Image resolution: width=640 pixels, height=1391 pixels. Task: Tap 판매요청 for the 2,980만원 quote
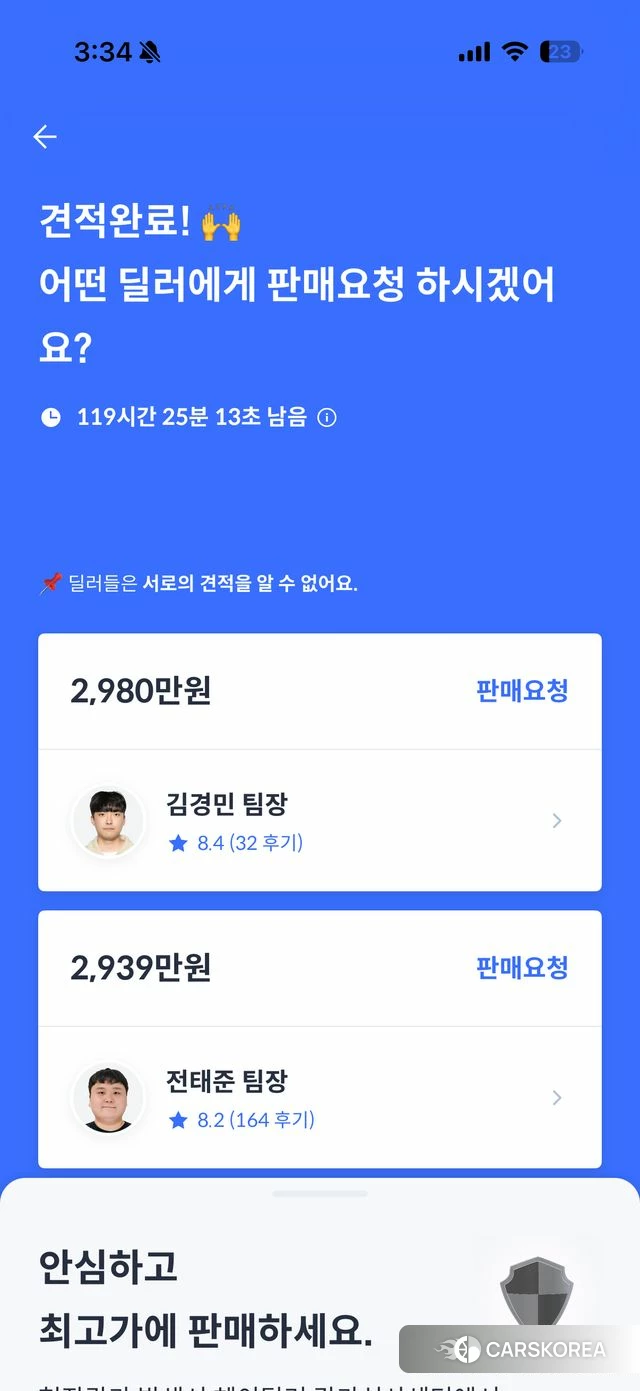(x=522, y=691)
